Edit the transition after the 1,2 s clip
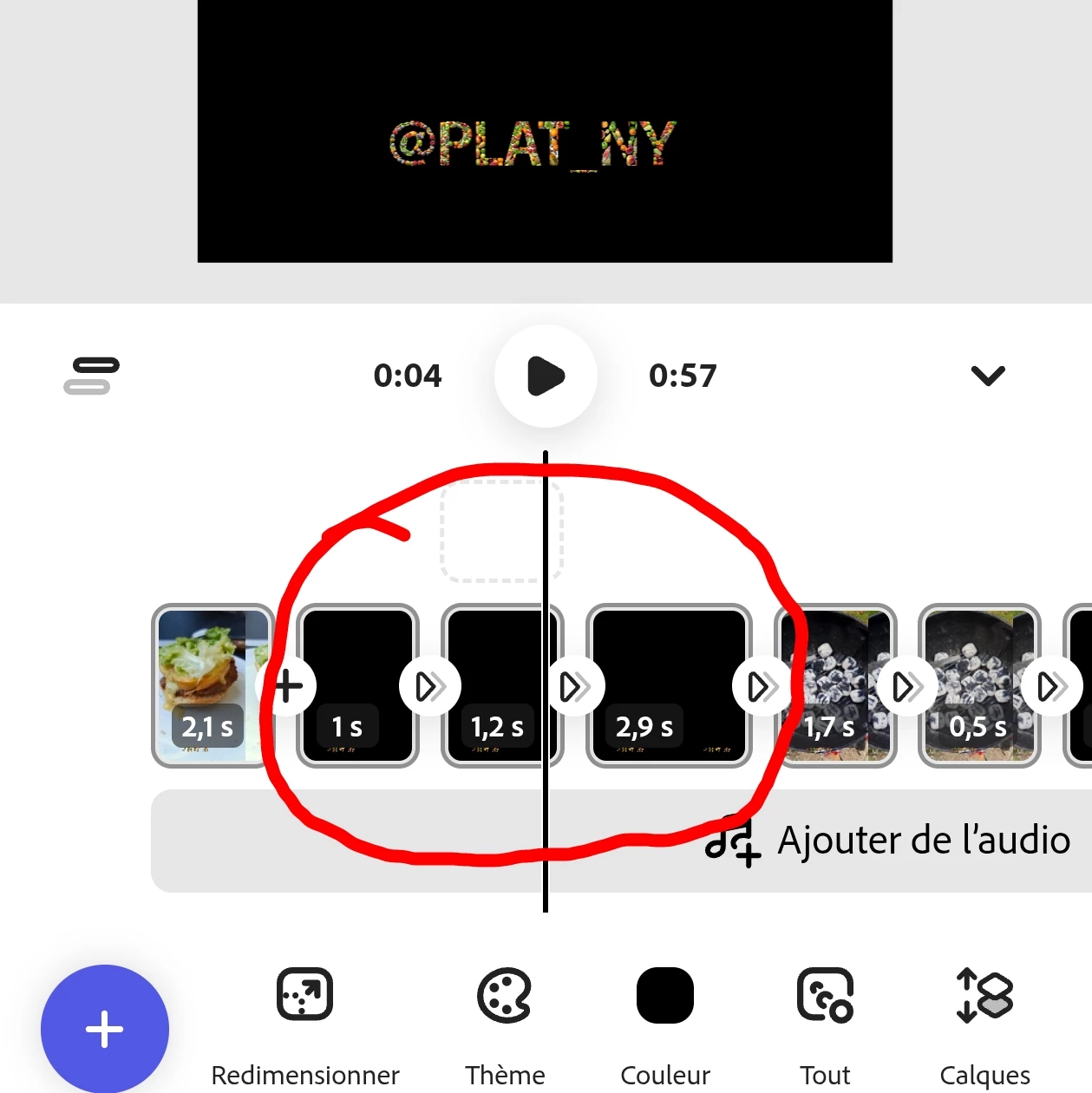 (x=574, y=686)
